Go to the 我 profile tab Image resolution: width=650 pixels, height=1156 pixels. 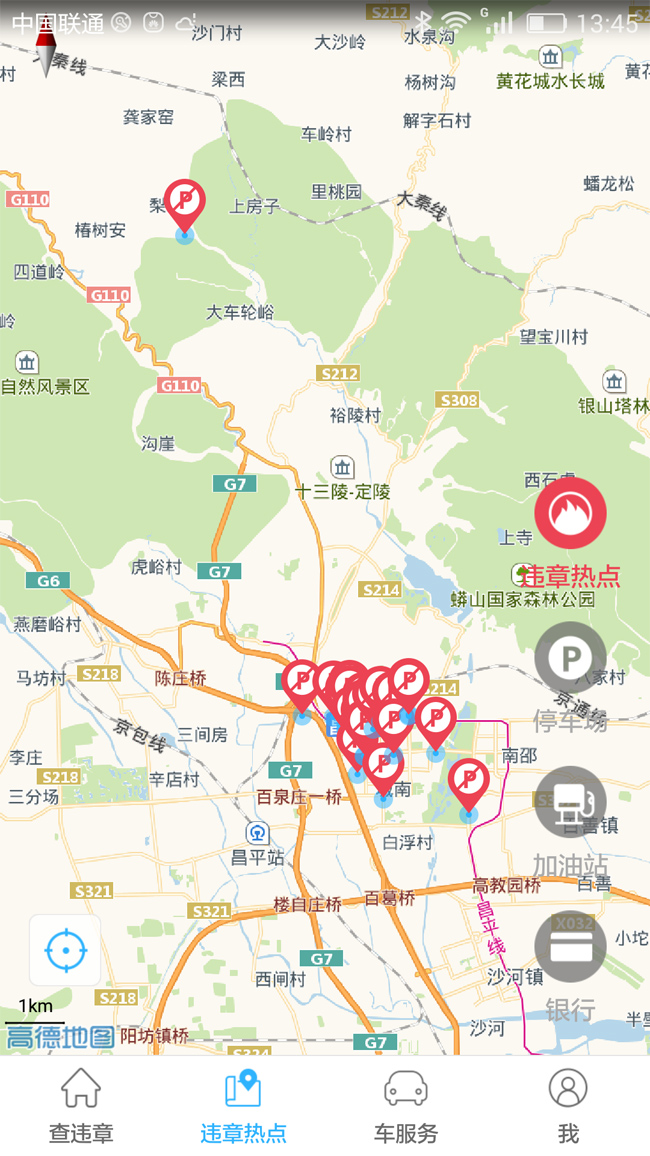pos(568,1106)
